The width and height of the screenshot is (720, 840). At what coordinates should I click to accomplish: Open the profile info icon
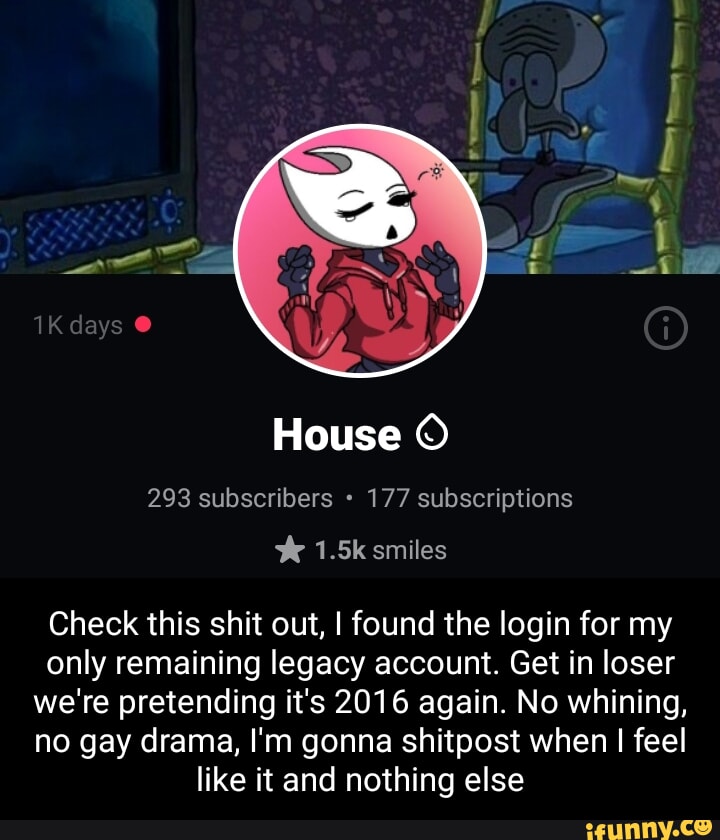click(x=666, y=328)
